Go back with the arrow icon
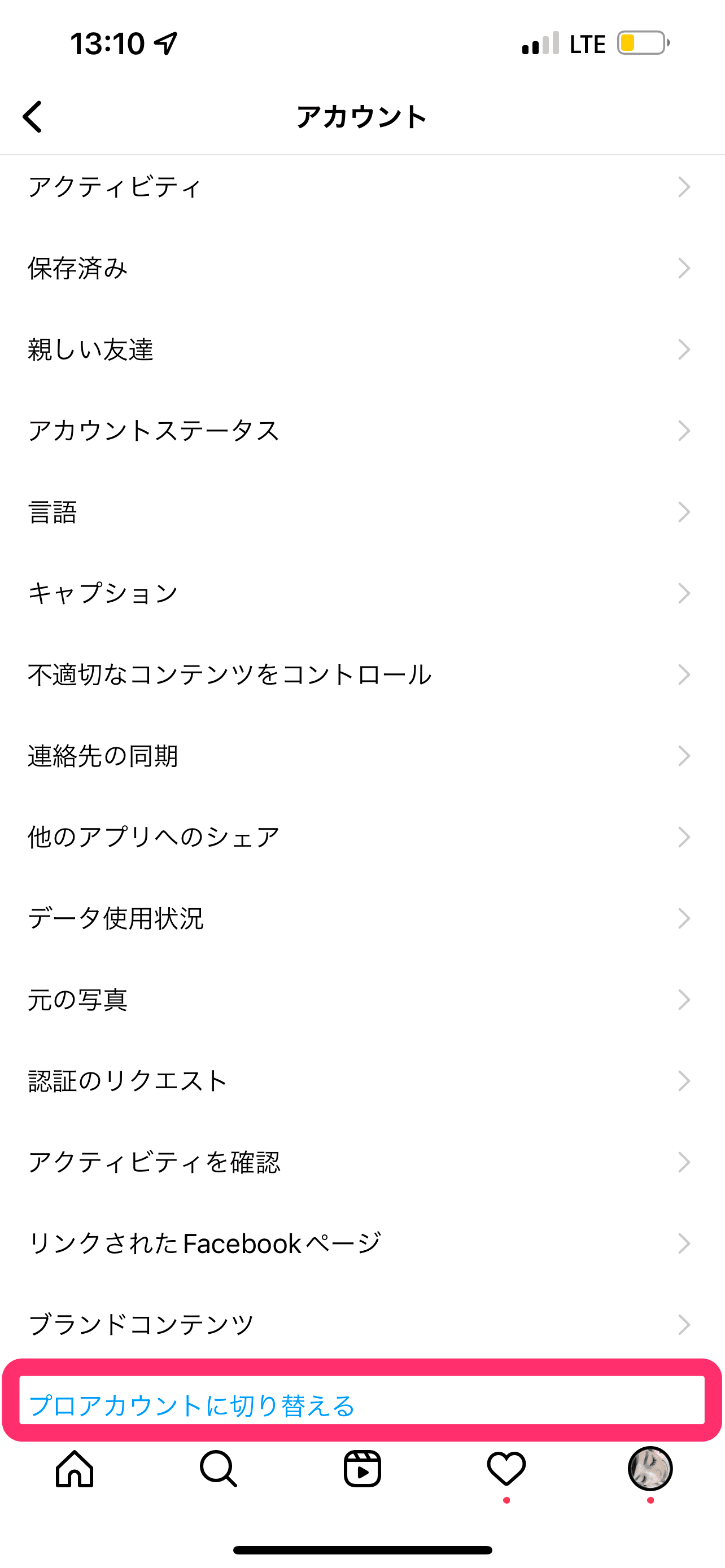This screenshot has height=1568, width=725. tap(33, 116)
